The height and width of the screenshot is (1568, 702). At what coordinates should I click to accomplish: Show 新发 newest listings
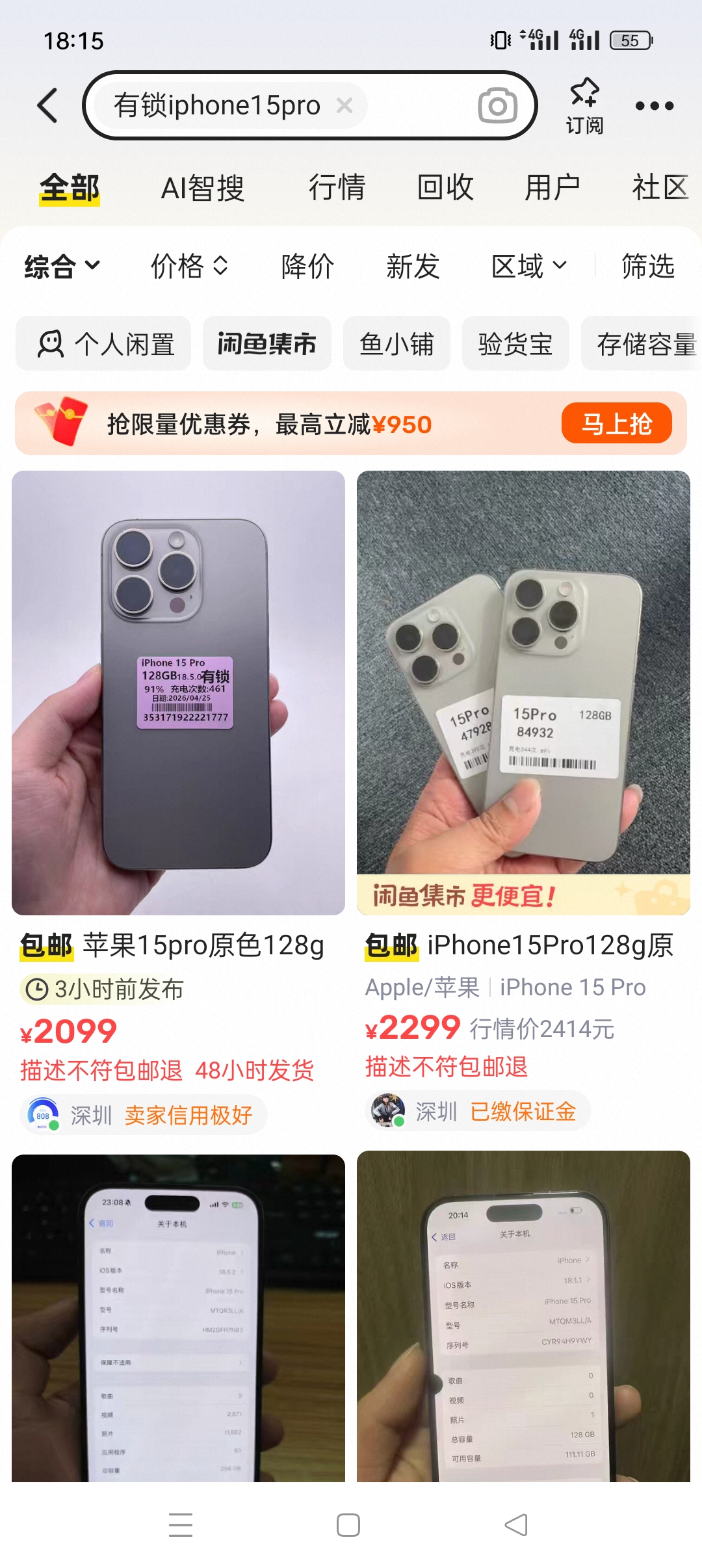(x=413, y=266)
